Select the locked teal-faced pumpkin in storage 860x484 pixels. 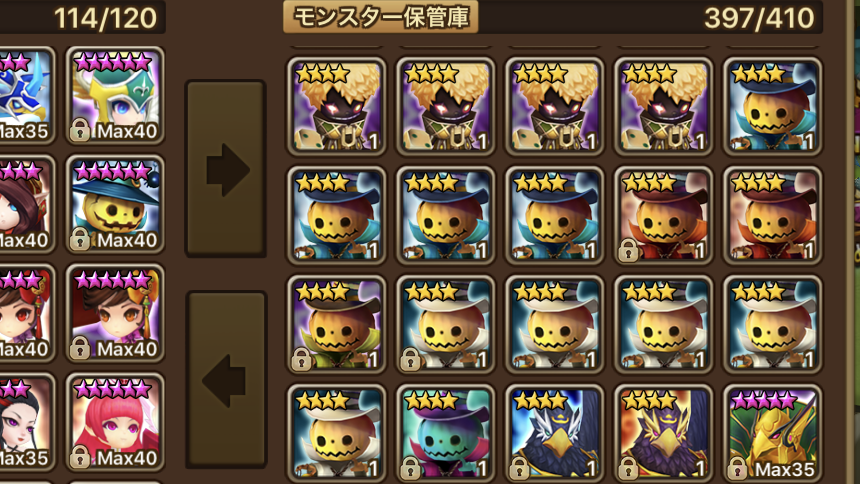click(444, 432)
